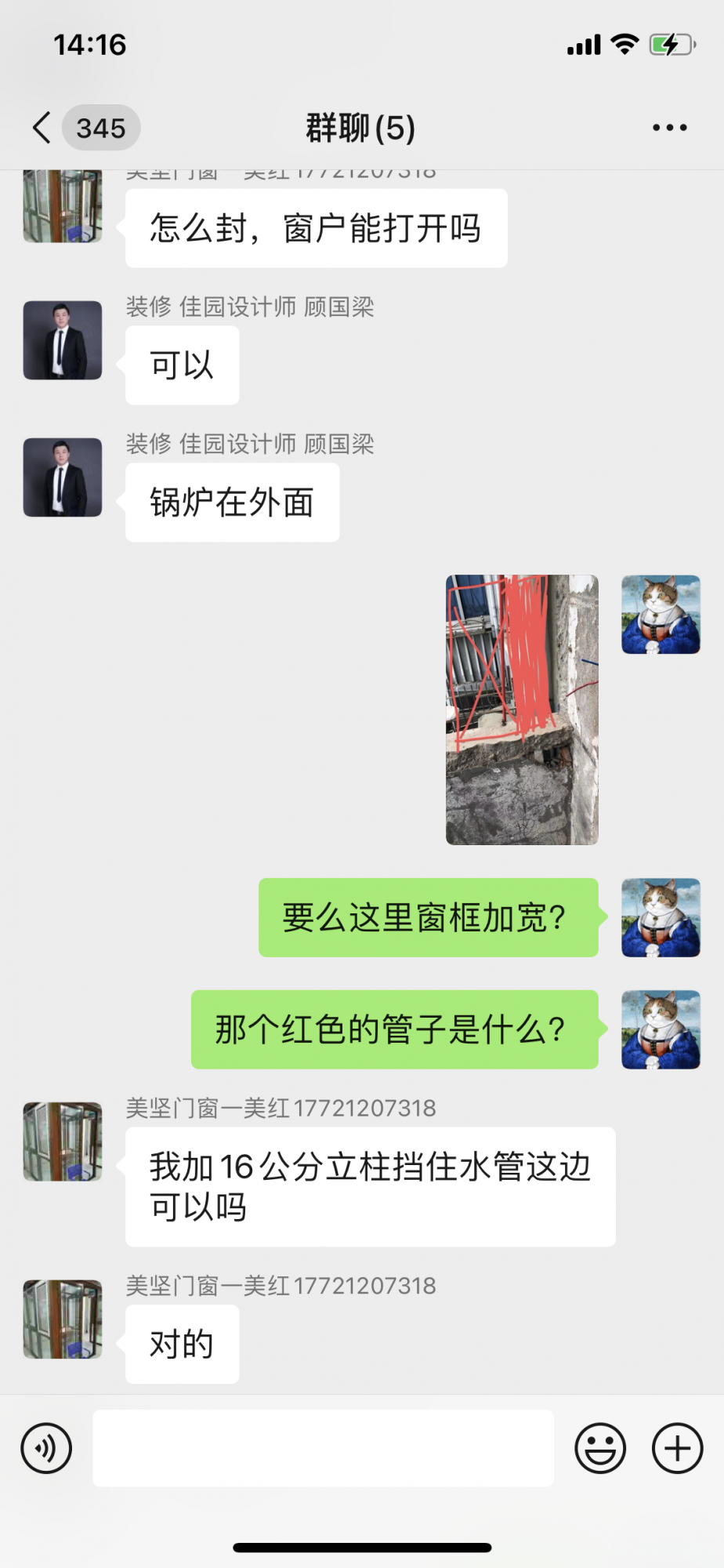Open the plus attachment menu

click(x=677, y=1448)
